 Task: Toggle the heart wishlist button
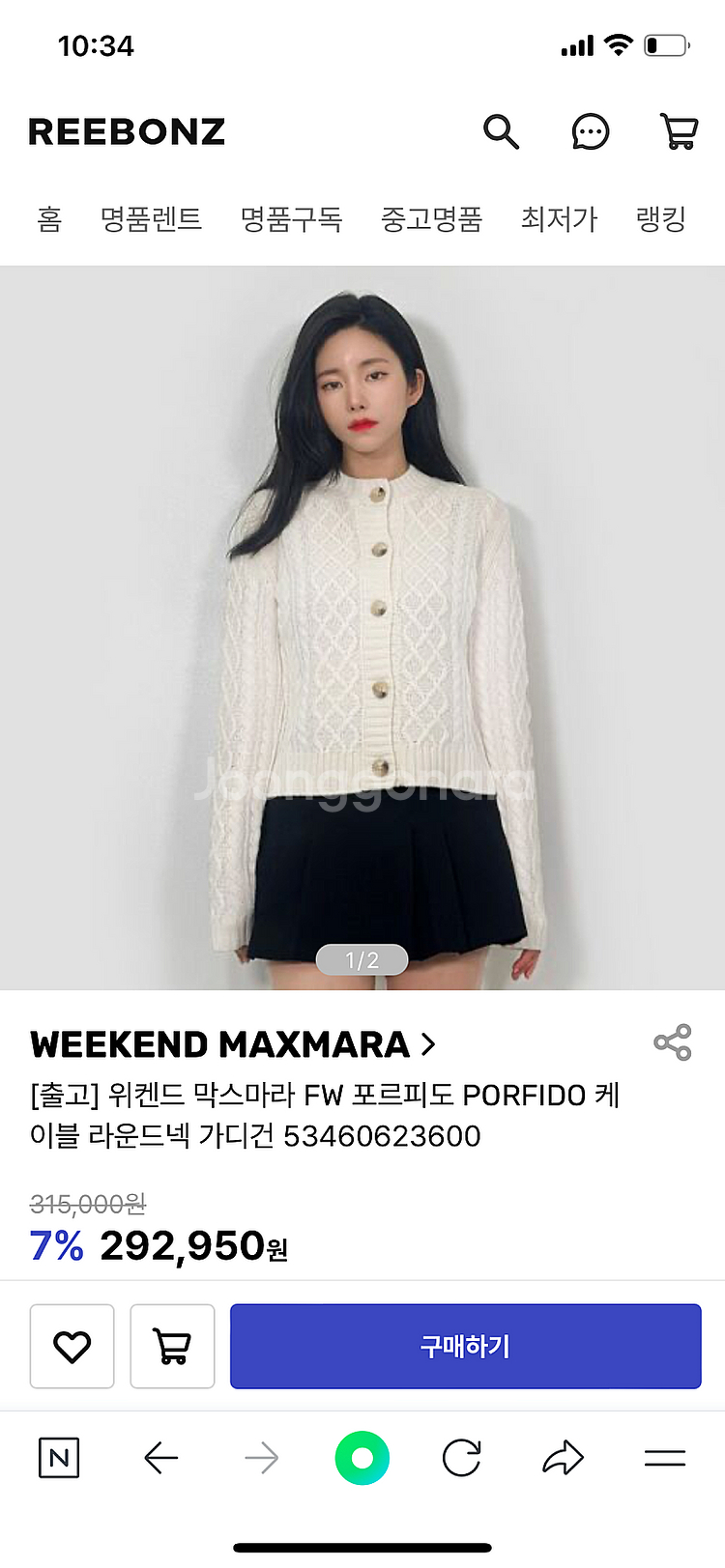[72, 1346]
